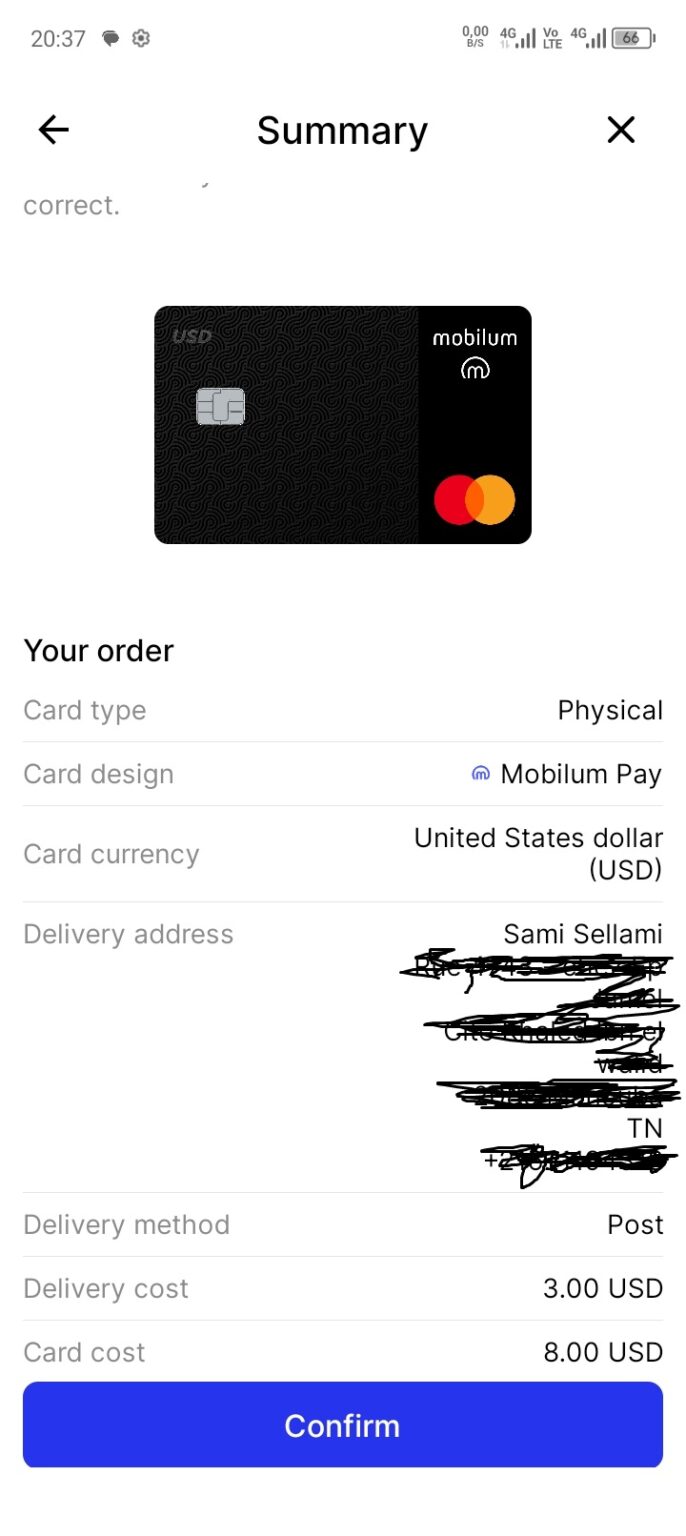This screenshot has width=686, height=1536.
Task: Confirm the card order
Action: 342,1425
